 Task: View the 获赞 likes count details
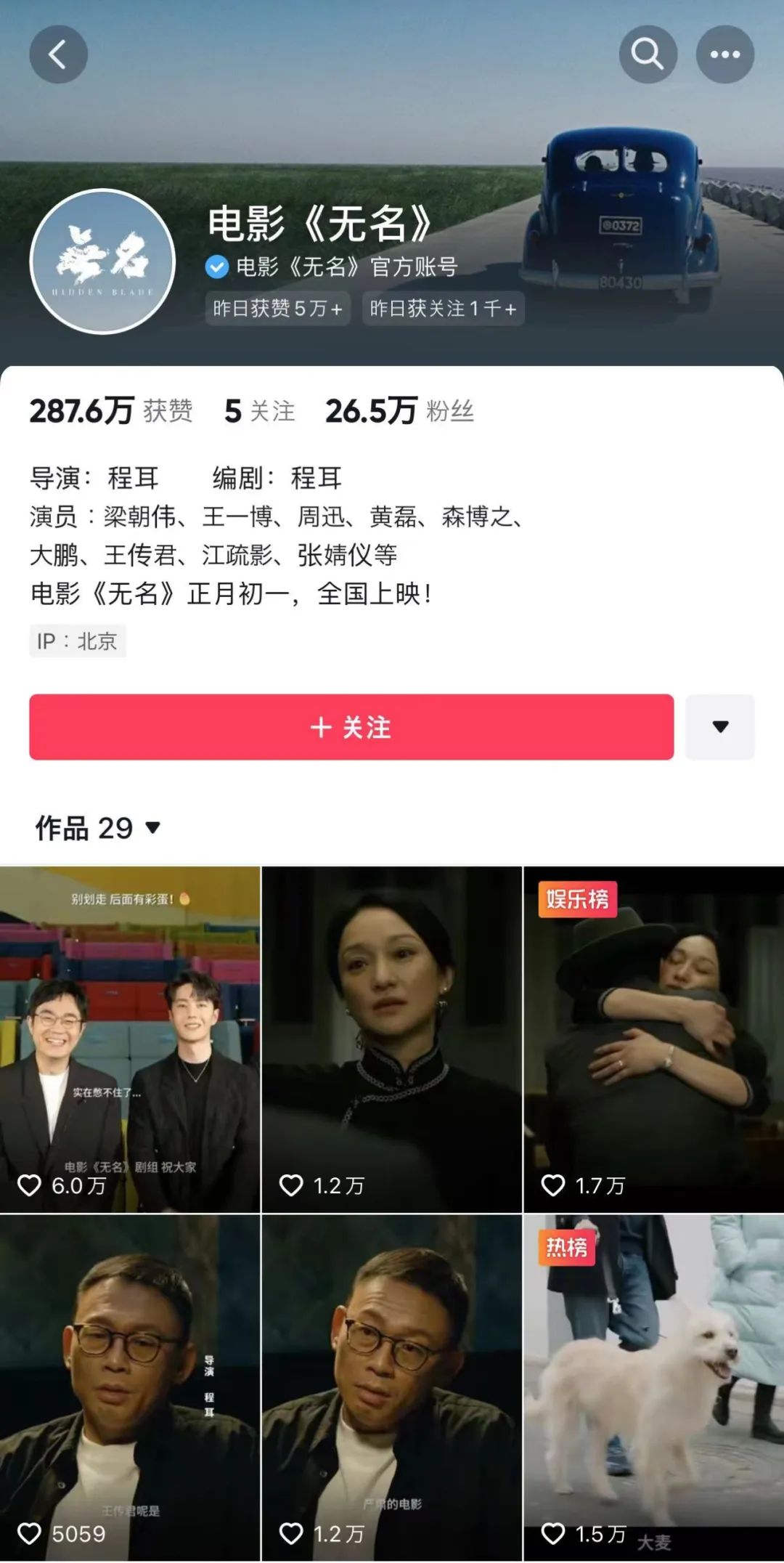click(111, 411)
